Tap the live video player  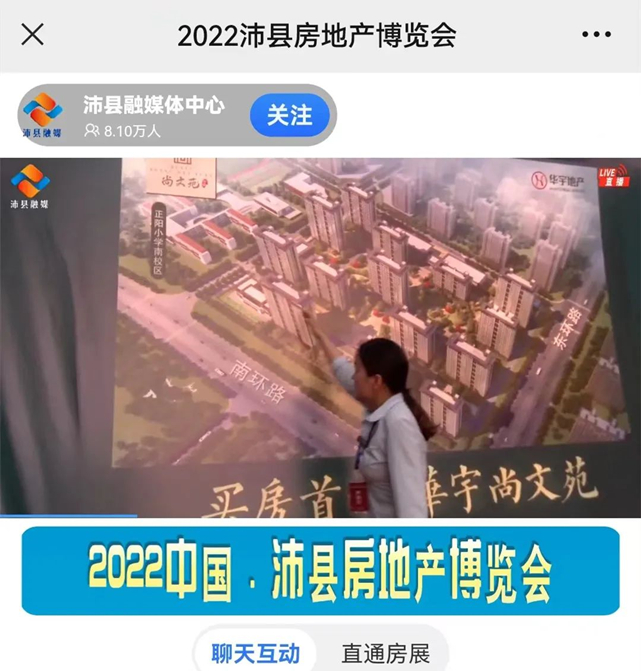pos(320,338)
